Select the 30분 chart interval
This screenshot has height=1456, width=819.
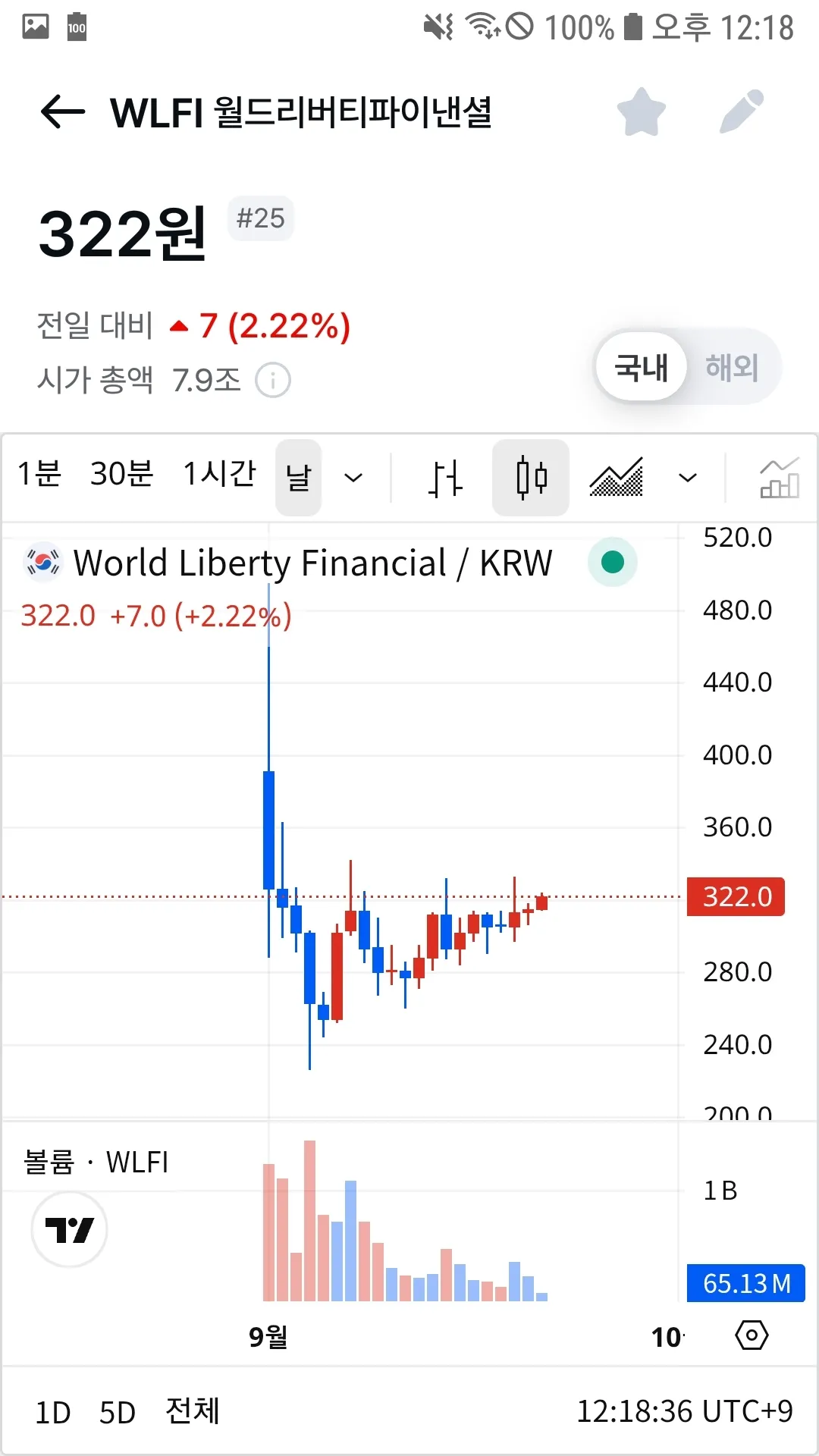[x=121, y=475]
